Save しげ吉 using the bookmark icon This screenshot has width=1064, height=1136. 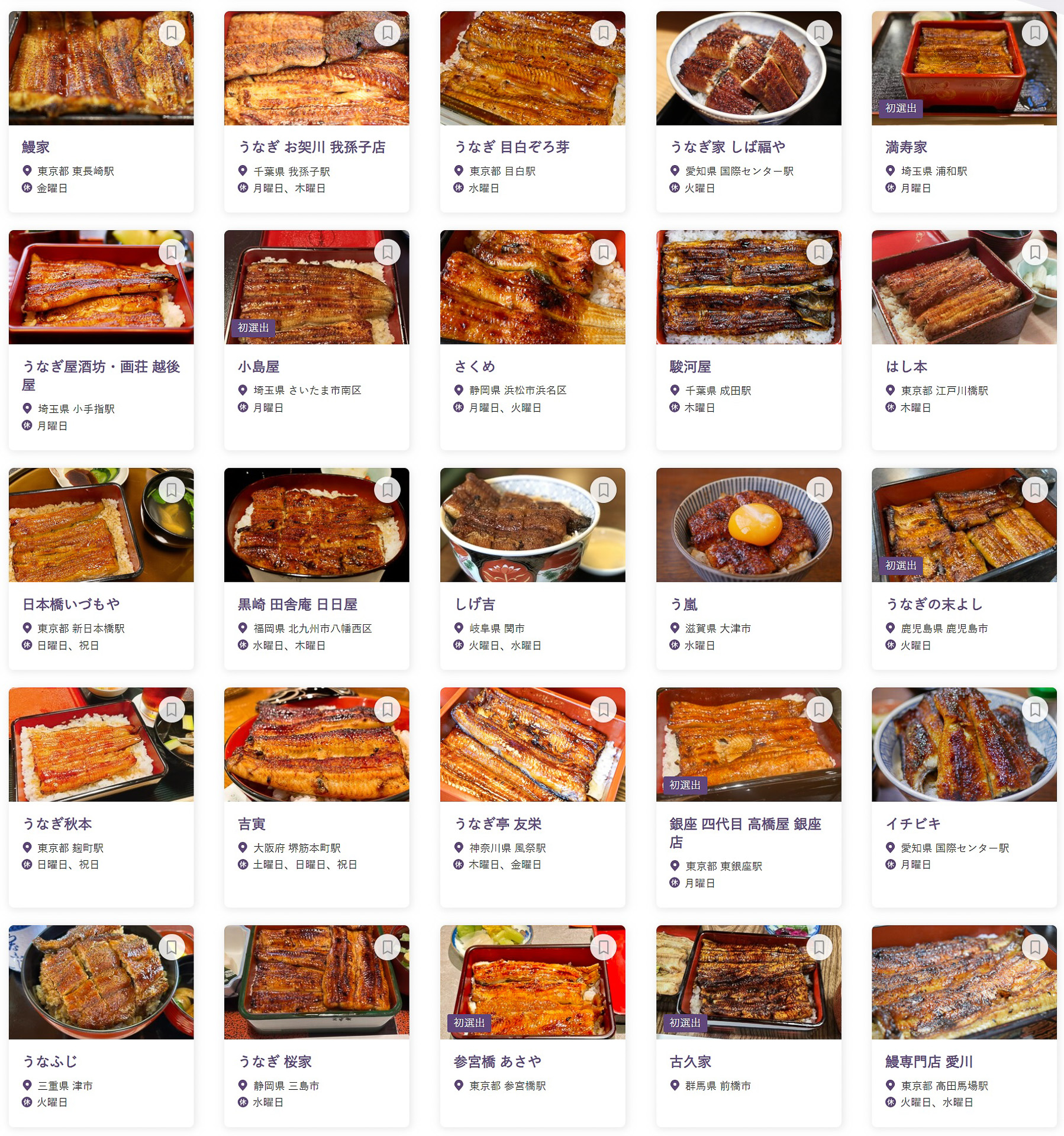coord(603,490)
